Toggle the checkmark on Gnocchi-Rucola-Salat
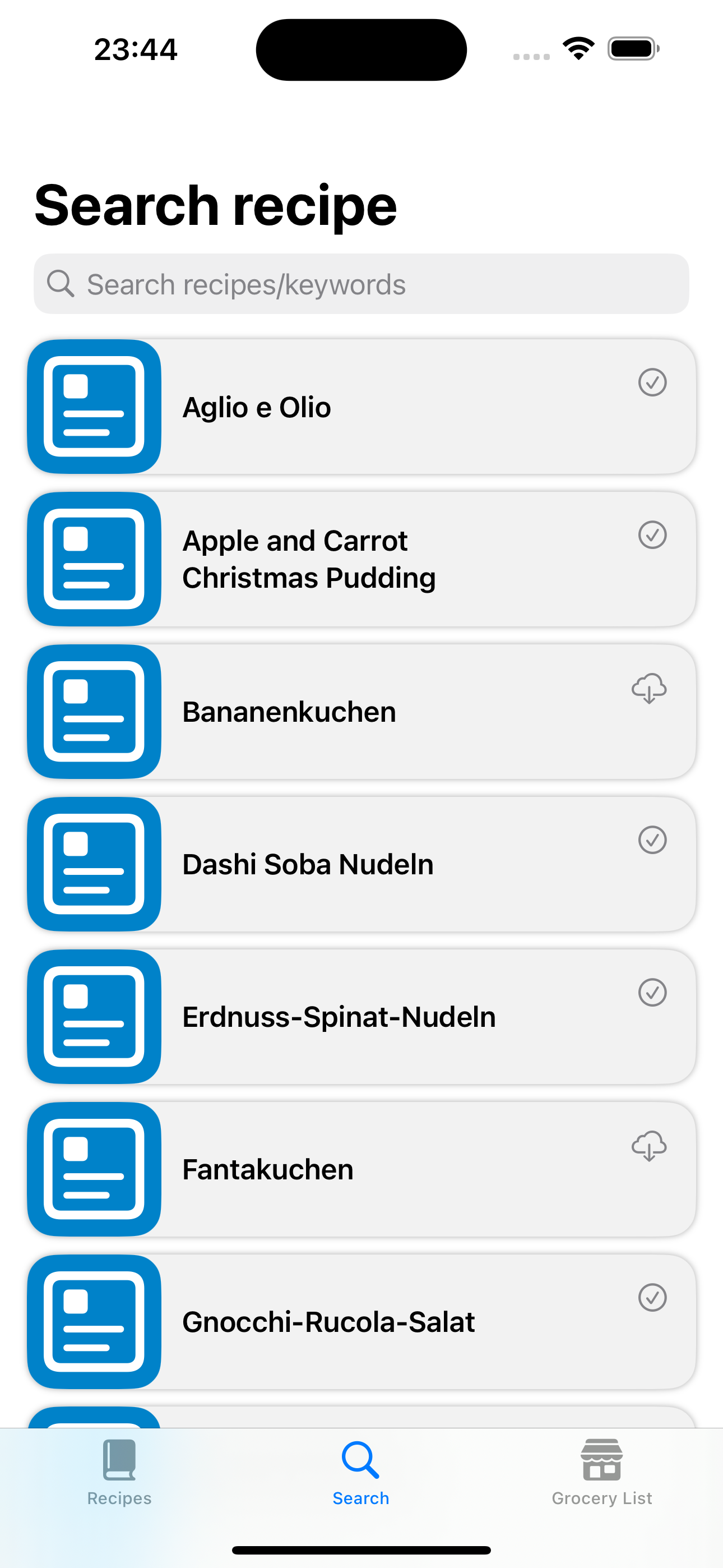 (x=652, y=1296)
